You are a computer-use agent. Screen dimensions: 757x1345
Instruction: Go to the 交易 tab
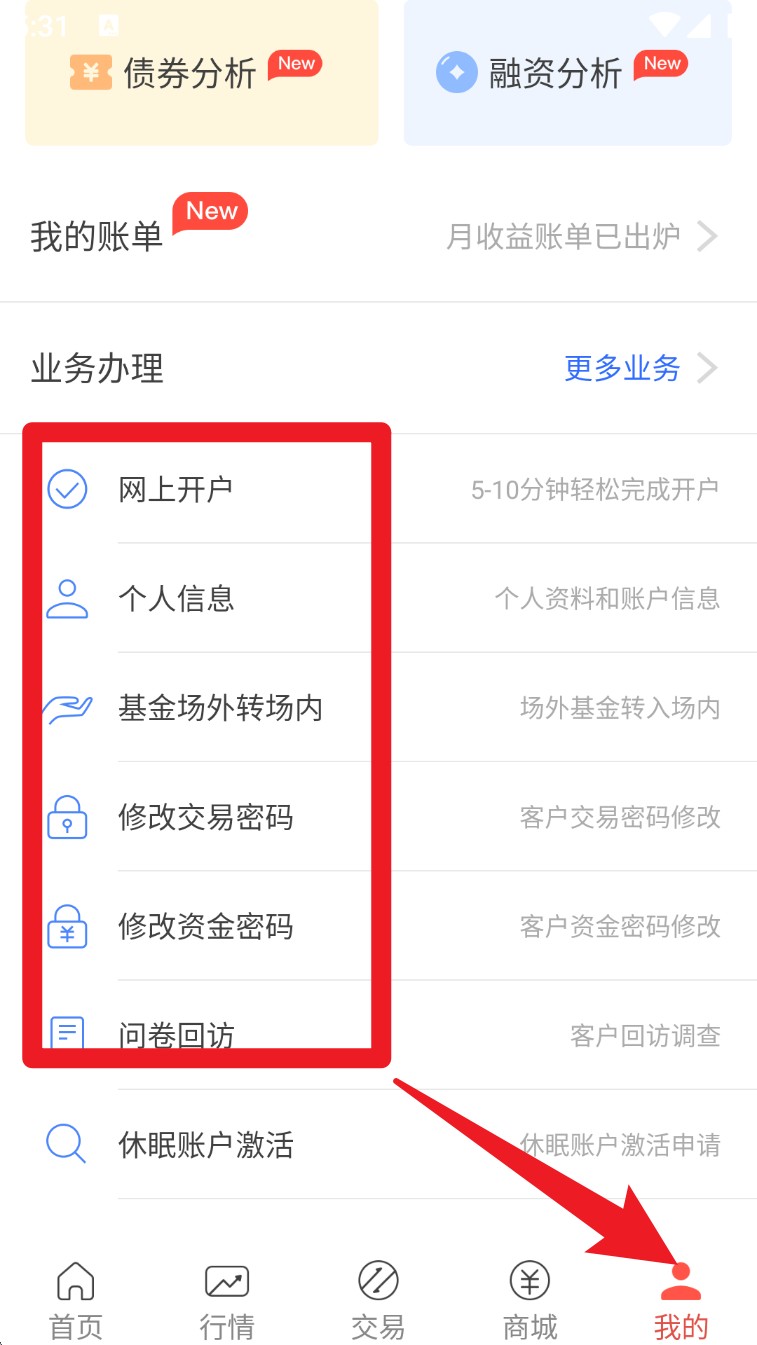[378, 1300]
